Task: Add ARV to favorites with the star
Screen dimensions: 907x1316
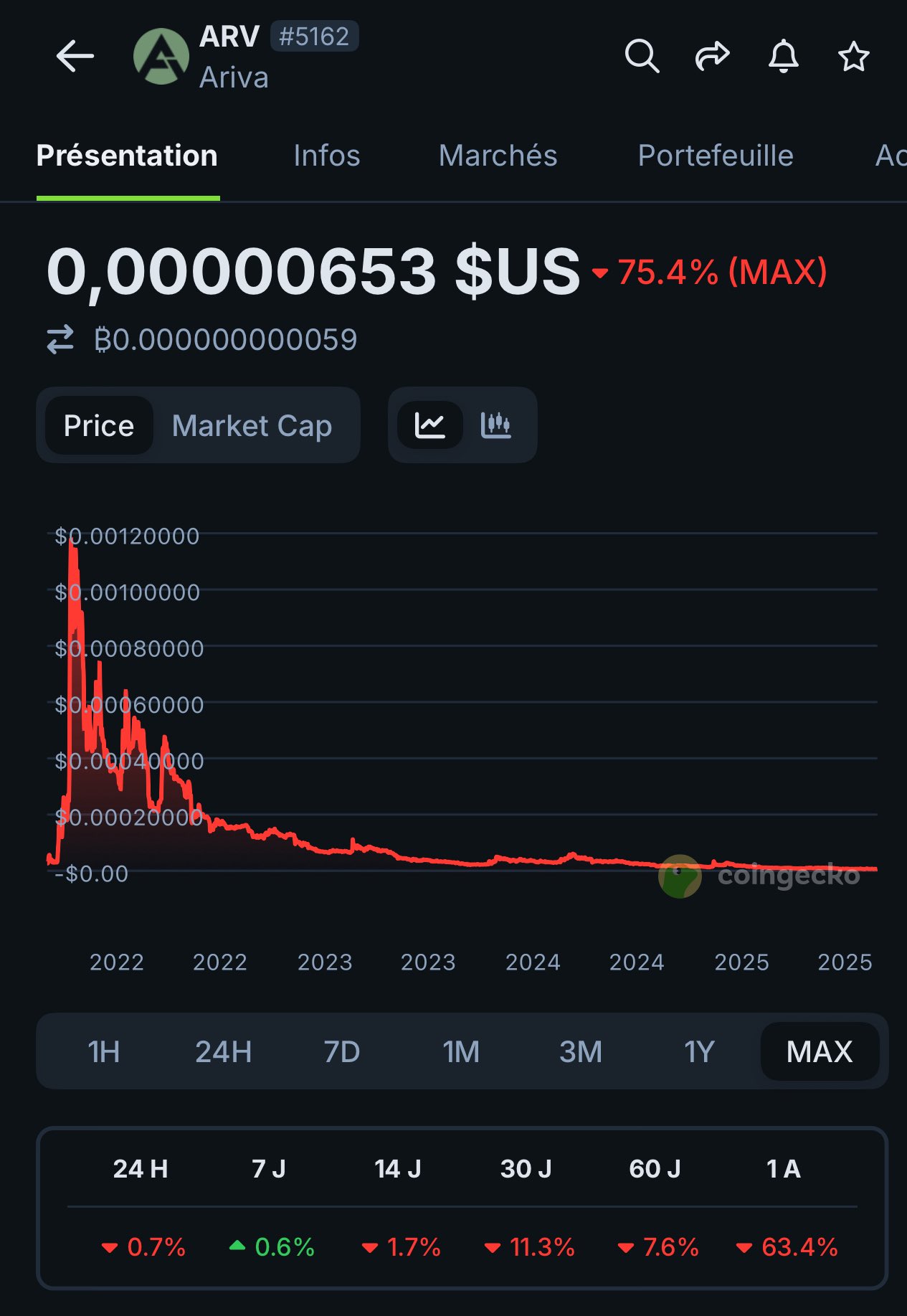Action: (853, 57)
